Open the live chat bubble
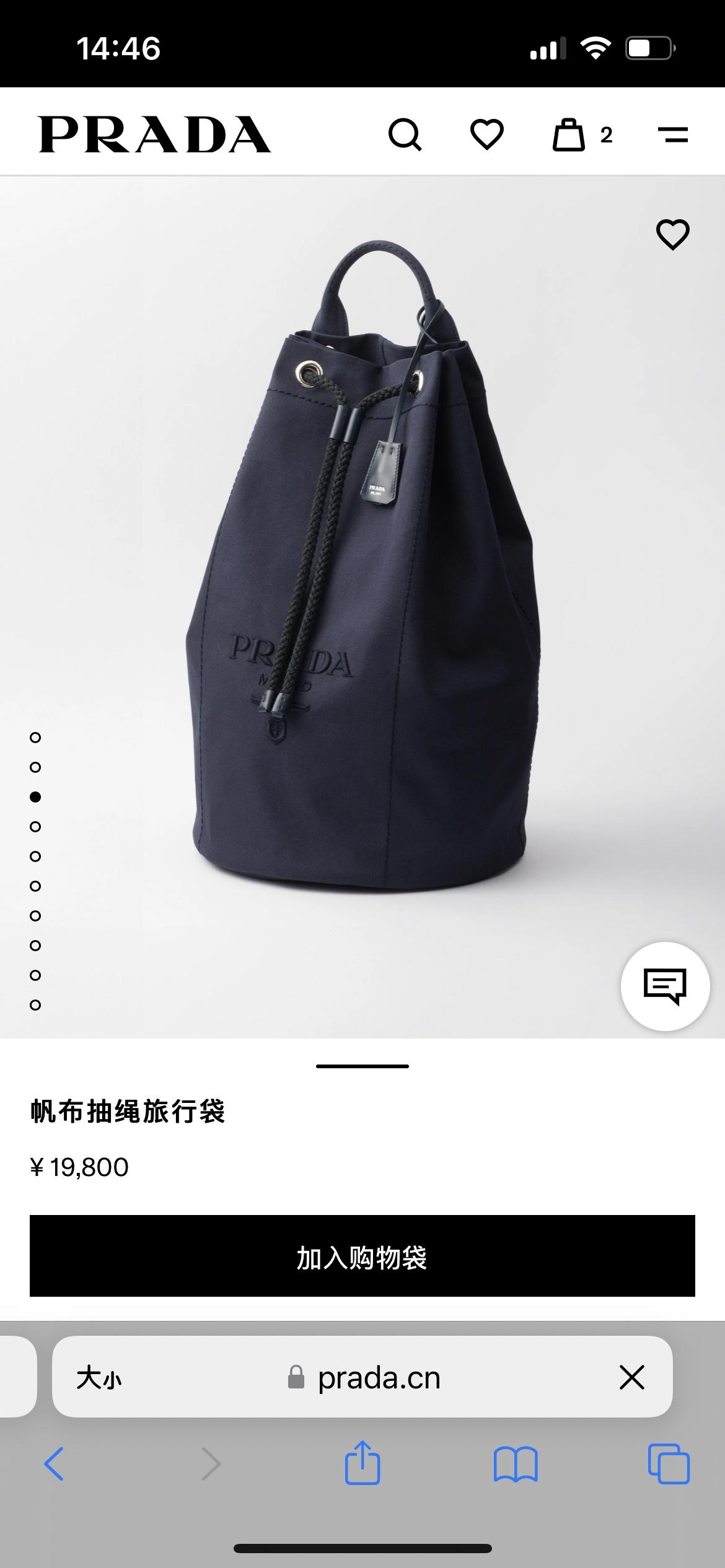 (x=665, y=986)
